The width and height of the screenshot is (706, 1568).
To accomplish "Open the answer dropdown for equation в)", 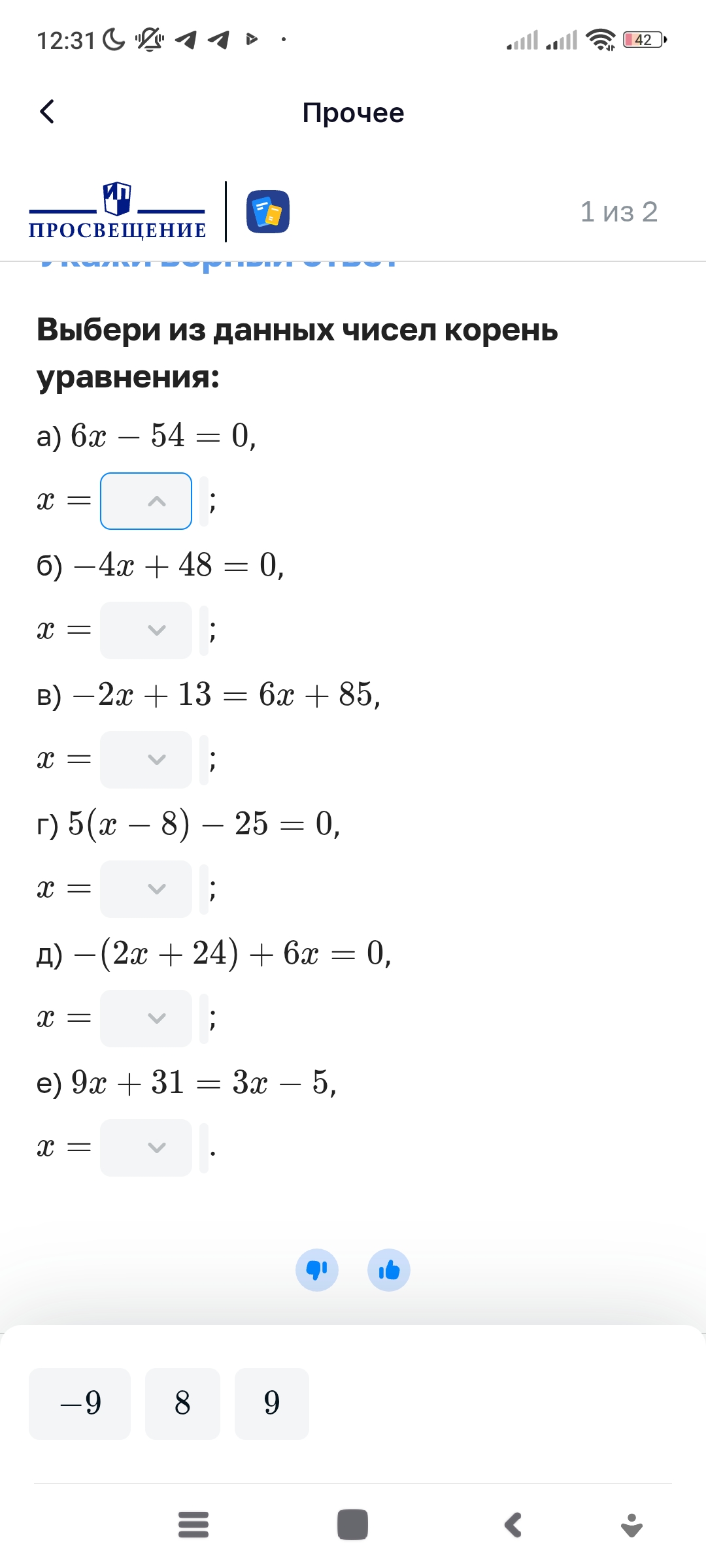I will click(x=146, y=759).
